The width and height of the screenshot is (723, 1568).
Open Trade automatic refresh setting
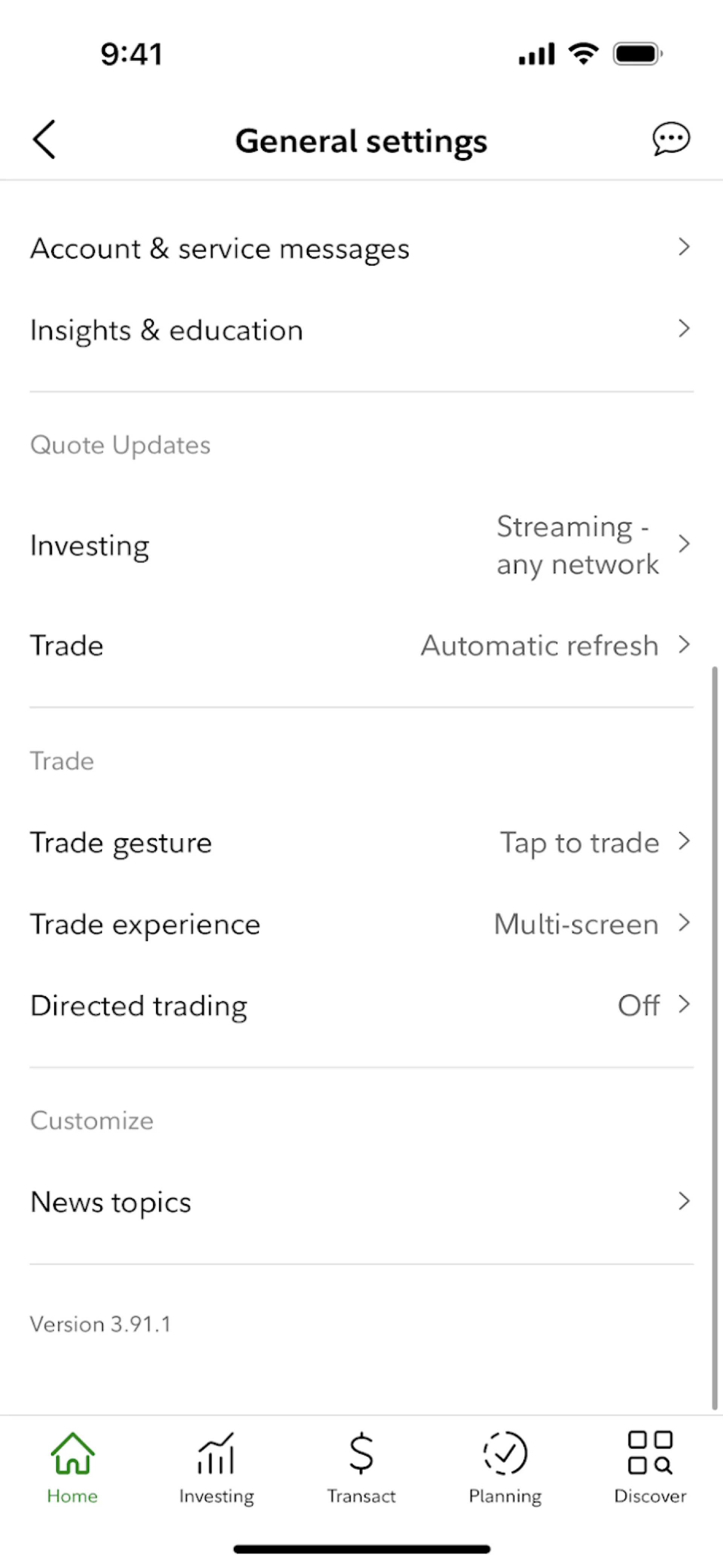[x=361, y=645]
